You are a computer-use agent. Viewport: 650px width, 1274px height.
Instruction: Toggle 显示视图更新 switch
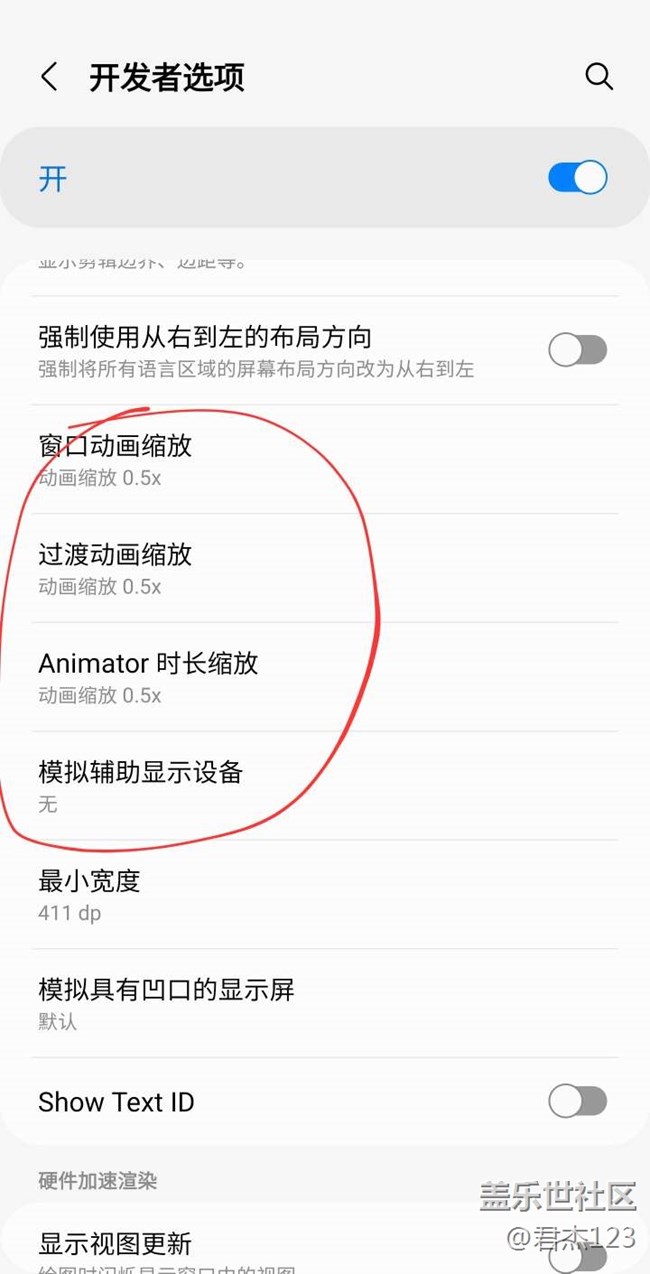[577, 1256]
